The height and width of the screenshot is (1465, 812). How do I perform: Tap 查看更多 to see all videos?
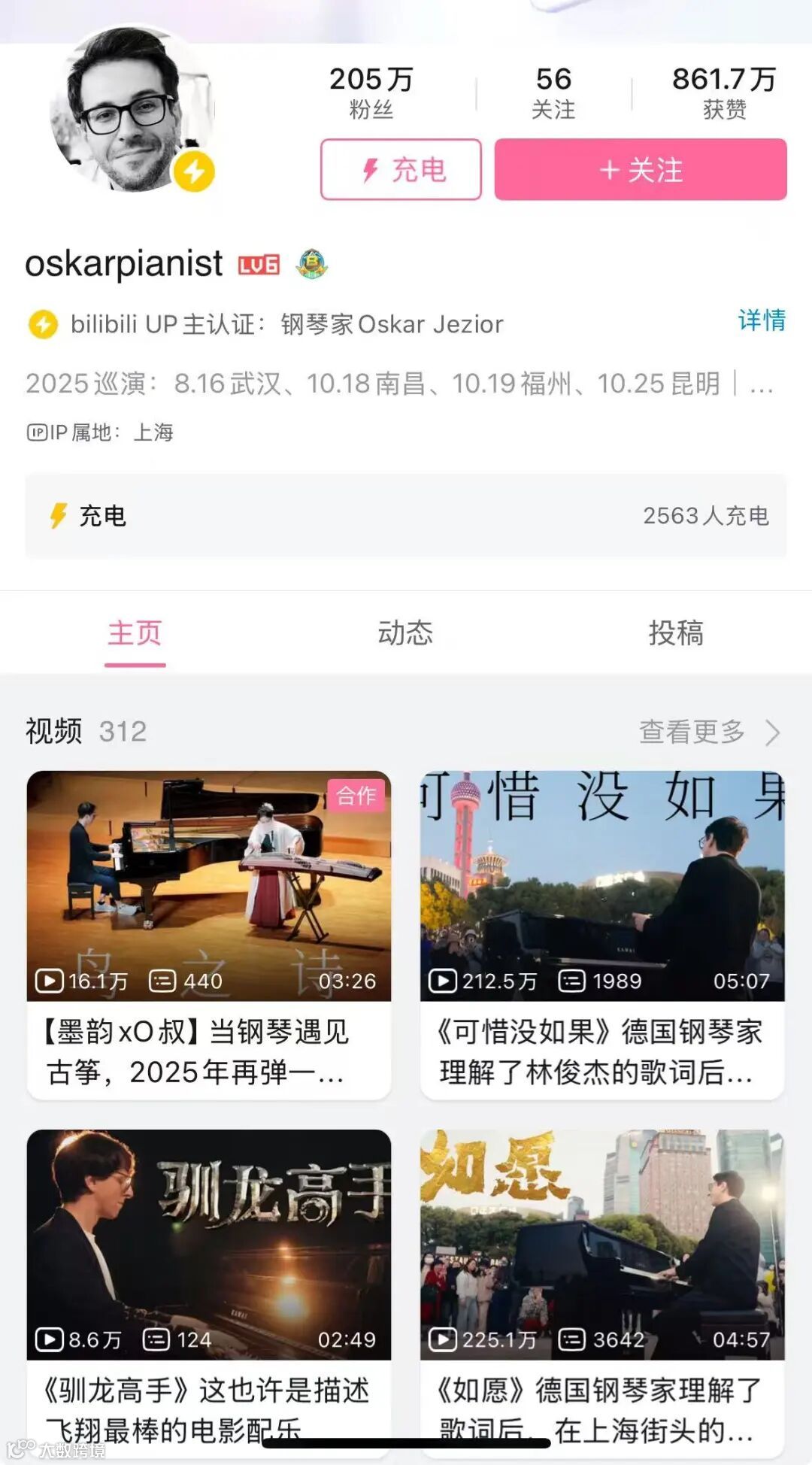click(708, 732)
